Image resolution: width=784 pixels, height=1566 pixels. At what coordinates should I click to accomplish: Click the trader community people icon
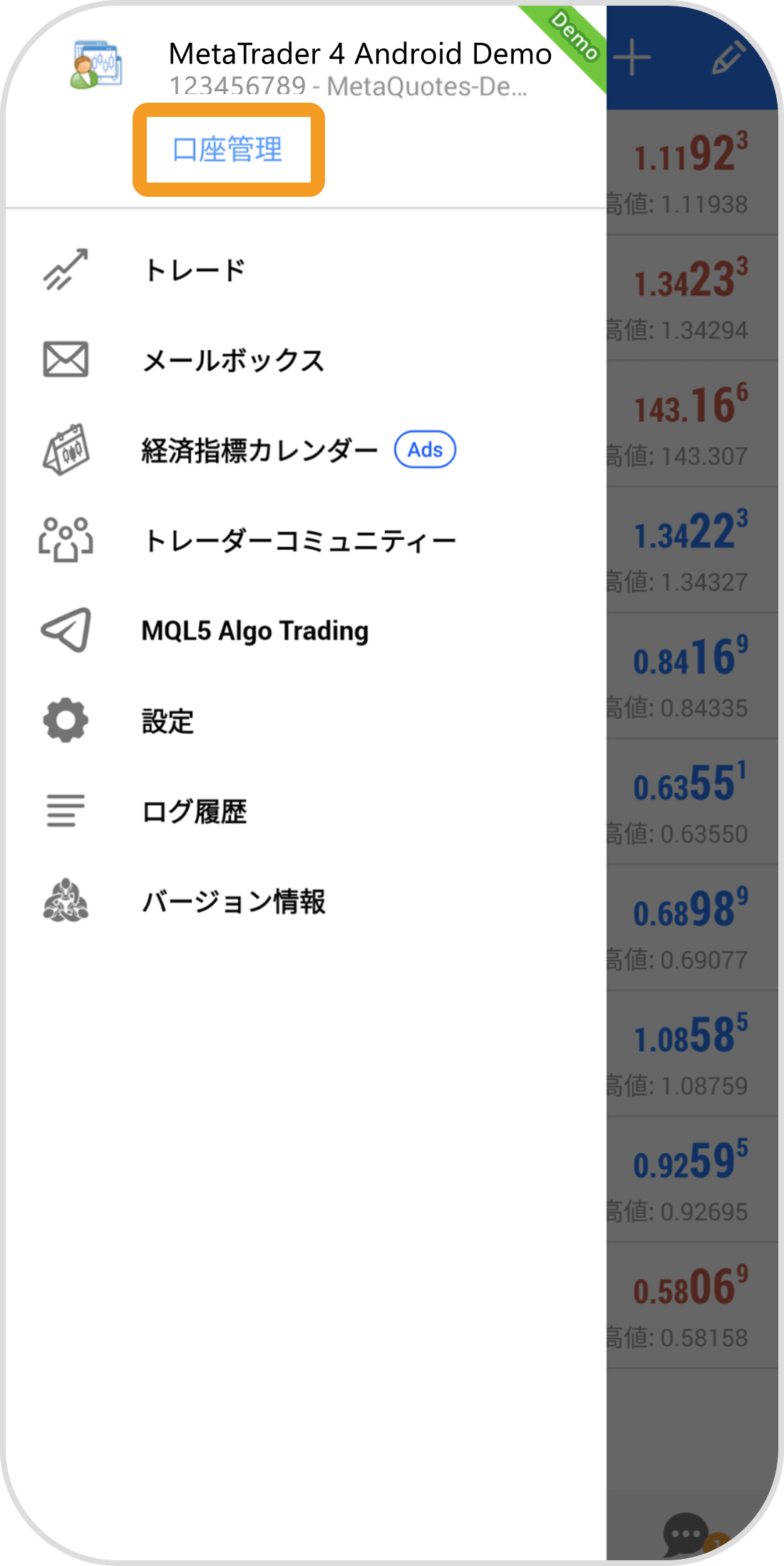coord(66,541)
